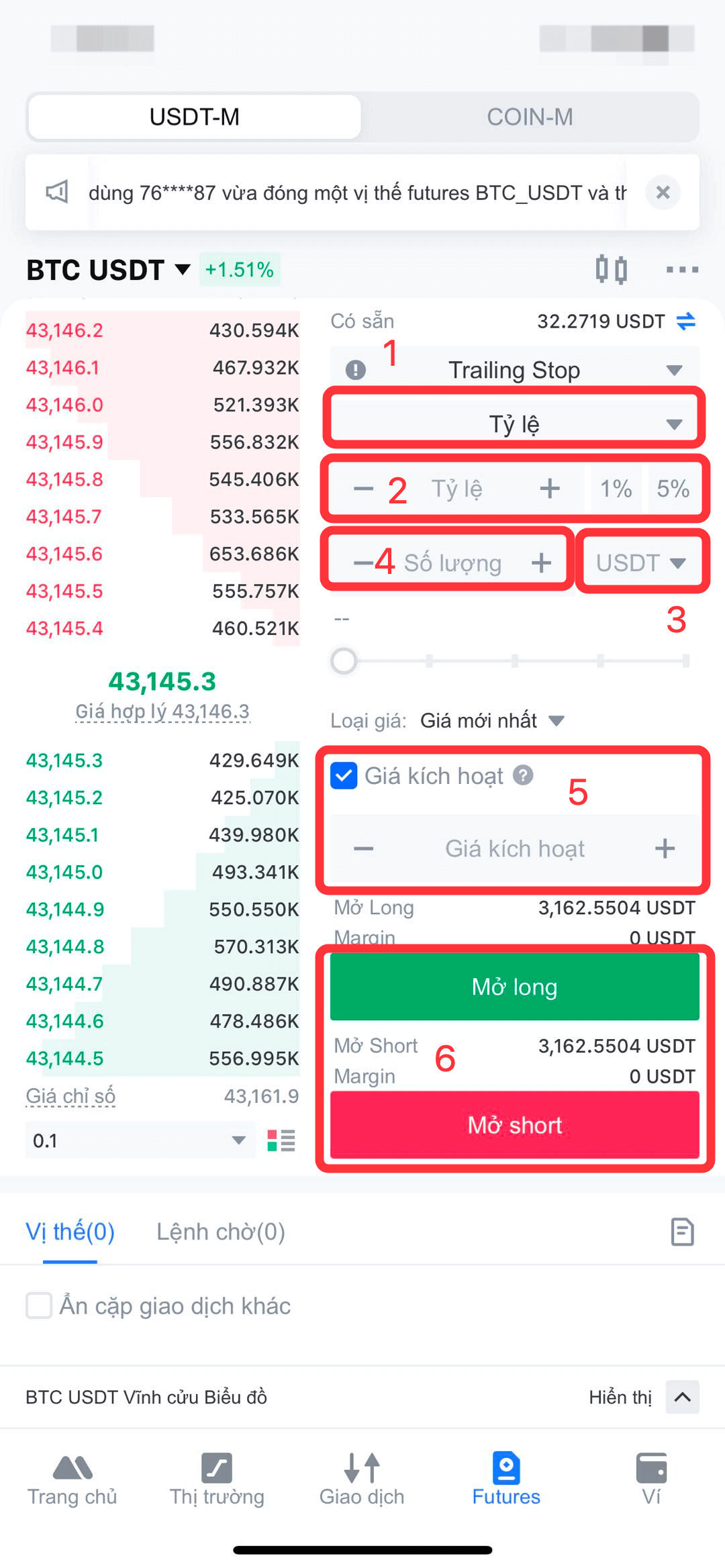Check Ẩn cặp giao dịch khác
This screenshot has height=1568, width=725.
tap(39, 1306)
